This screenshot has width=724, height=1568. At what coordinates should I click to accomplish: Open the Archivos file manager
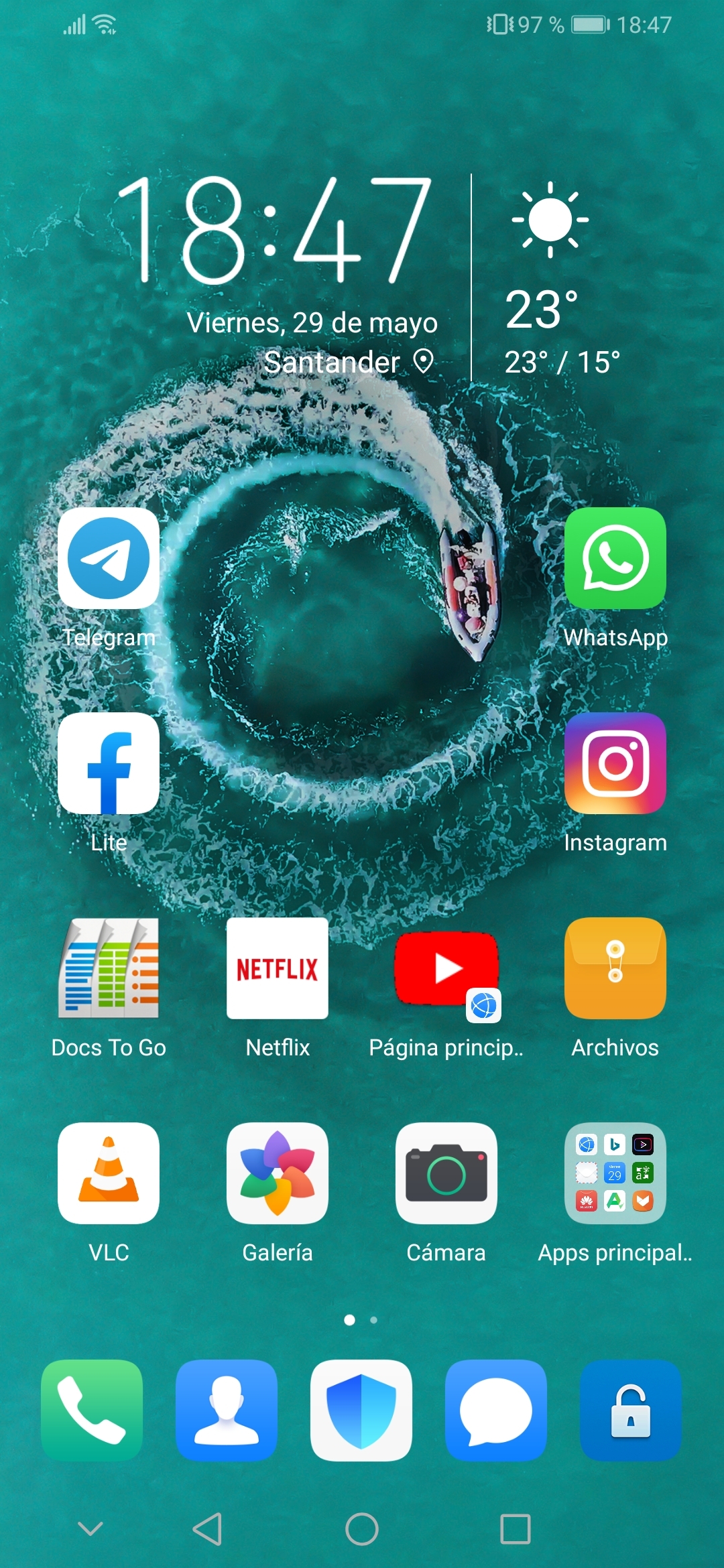(x=615, y=968)
